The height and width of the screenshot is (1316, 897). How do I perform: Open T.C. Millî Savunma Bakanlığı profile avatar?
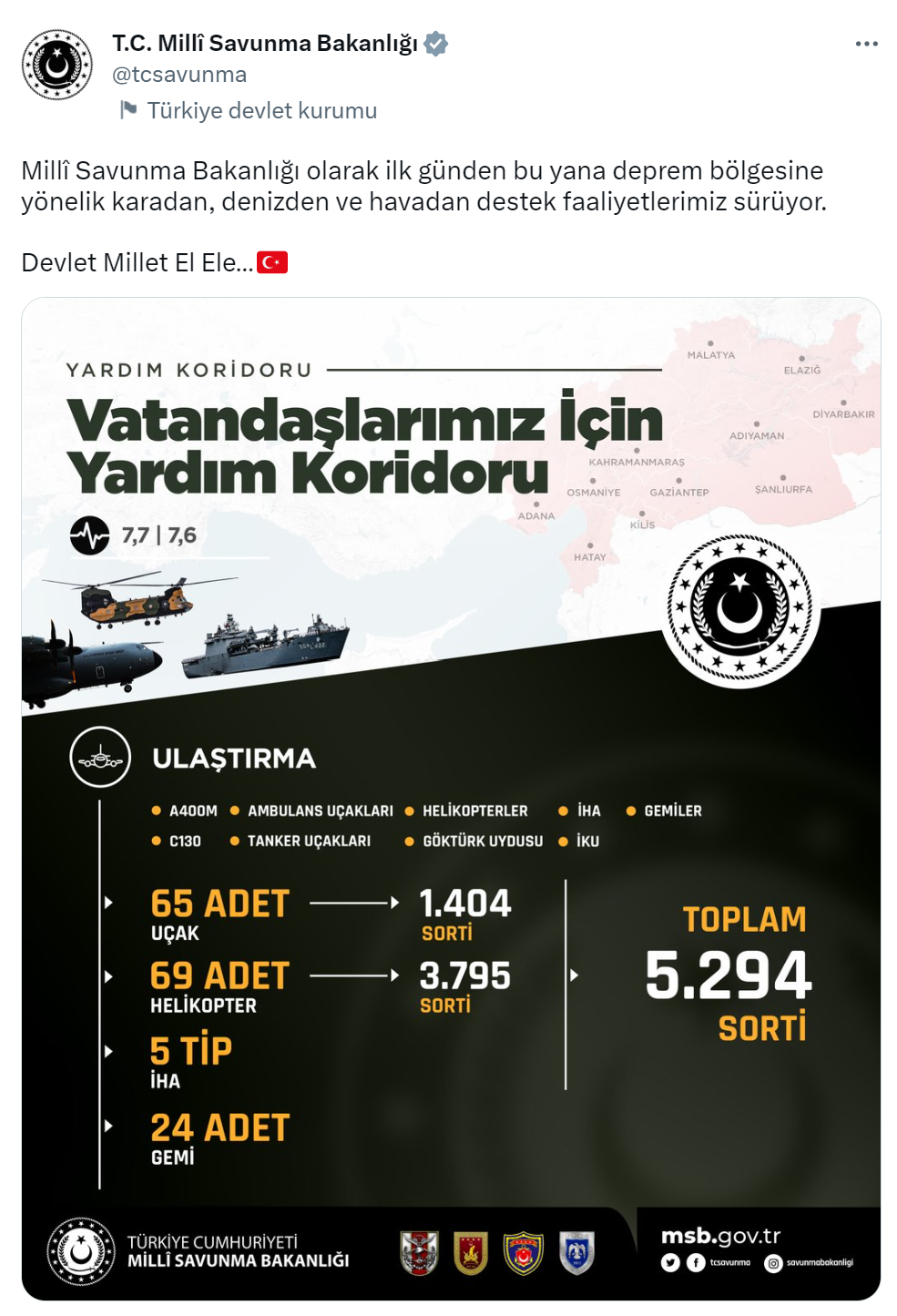(57, 65)
